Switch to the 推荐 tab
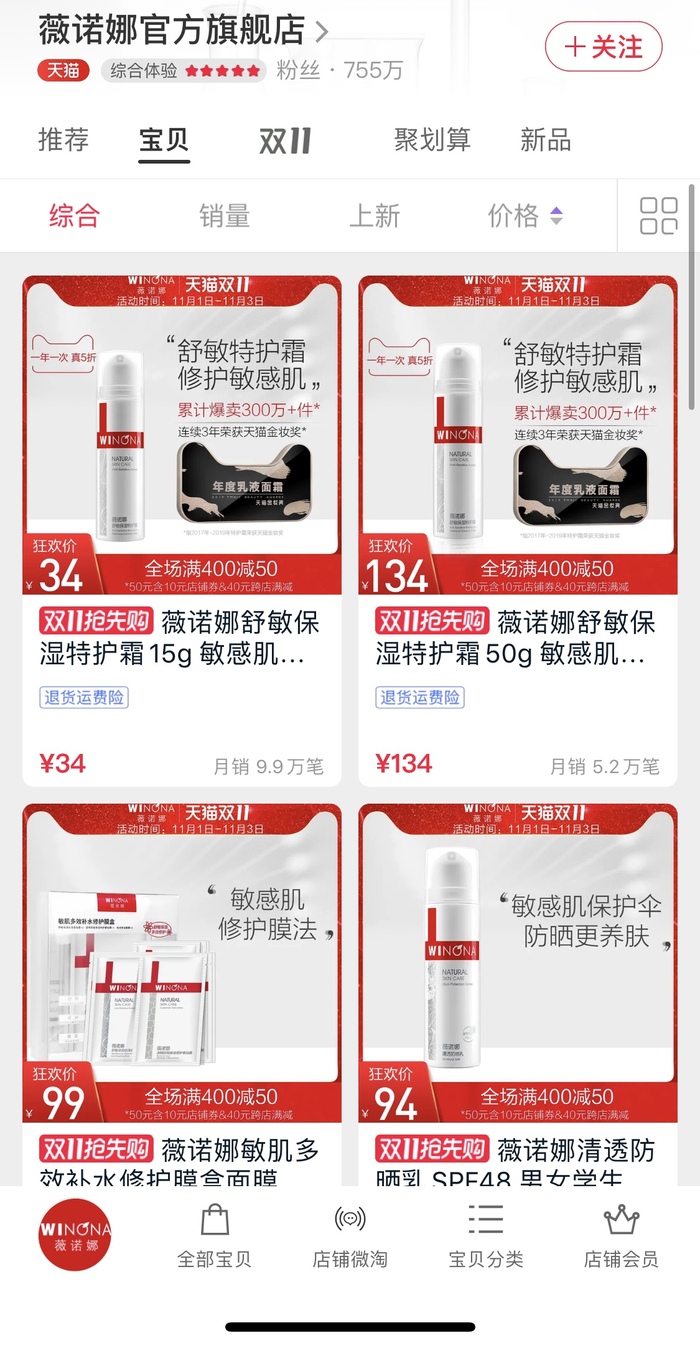Viewport: 700px width, 1346px height. (64, 140)
